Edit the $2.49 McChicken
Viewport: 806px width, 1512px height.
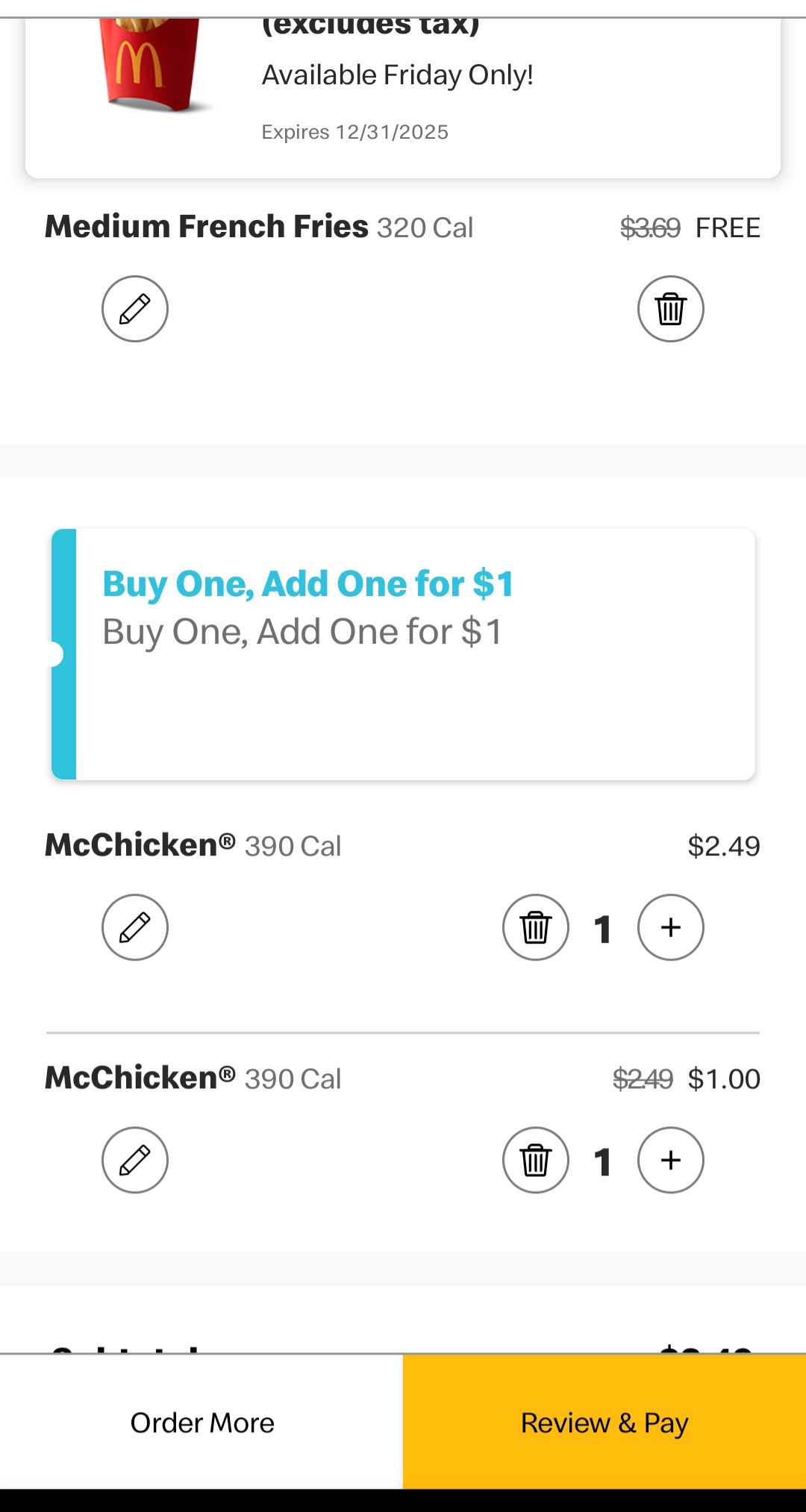click(135, 927)
